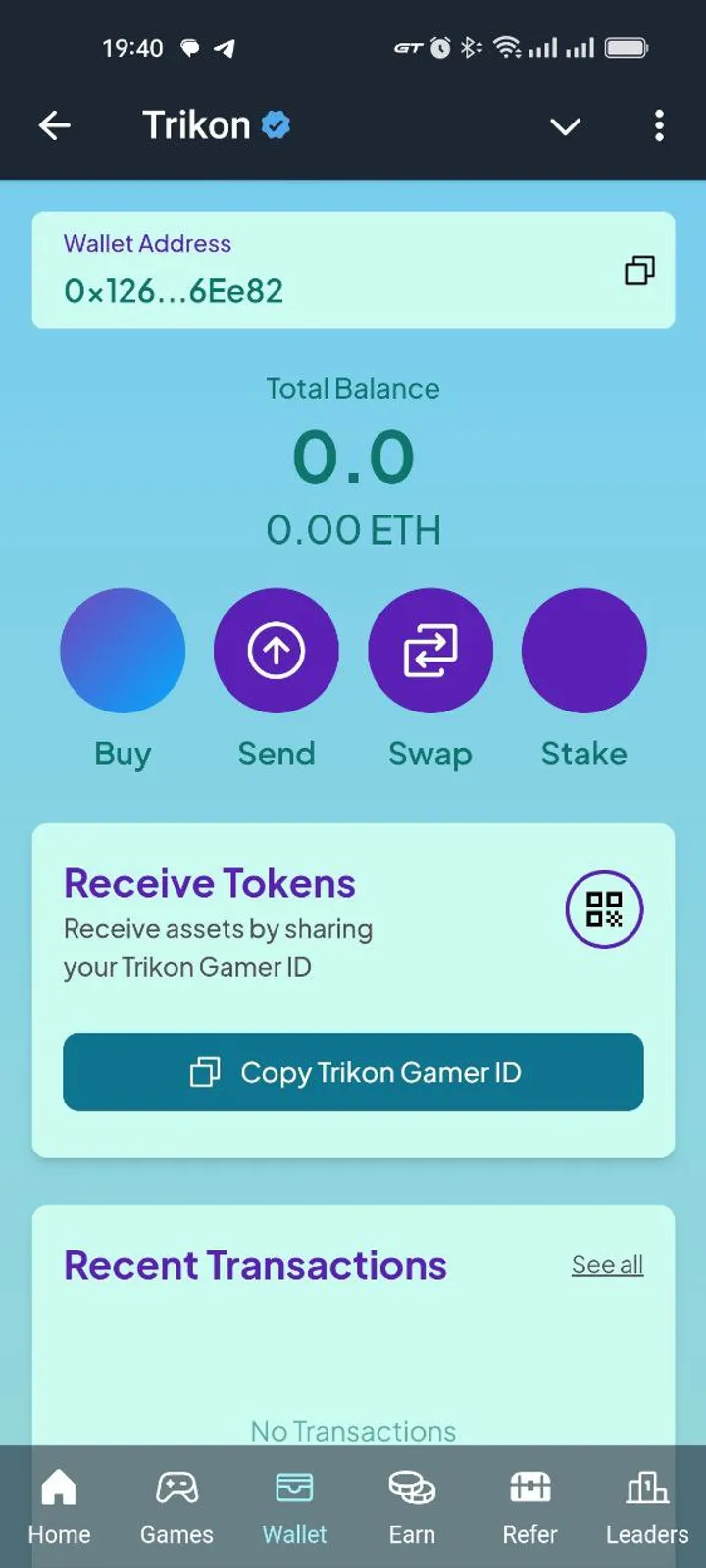Copy the wallet address using the copy icon

[x=640, y=270]
